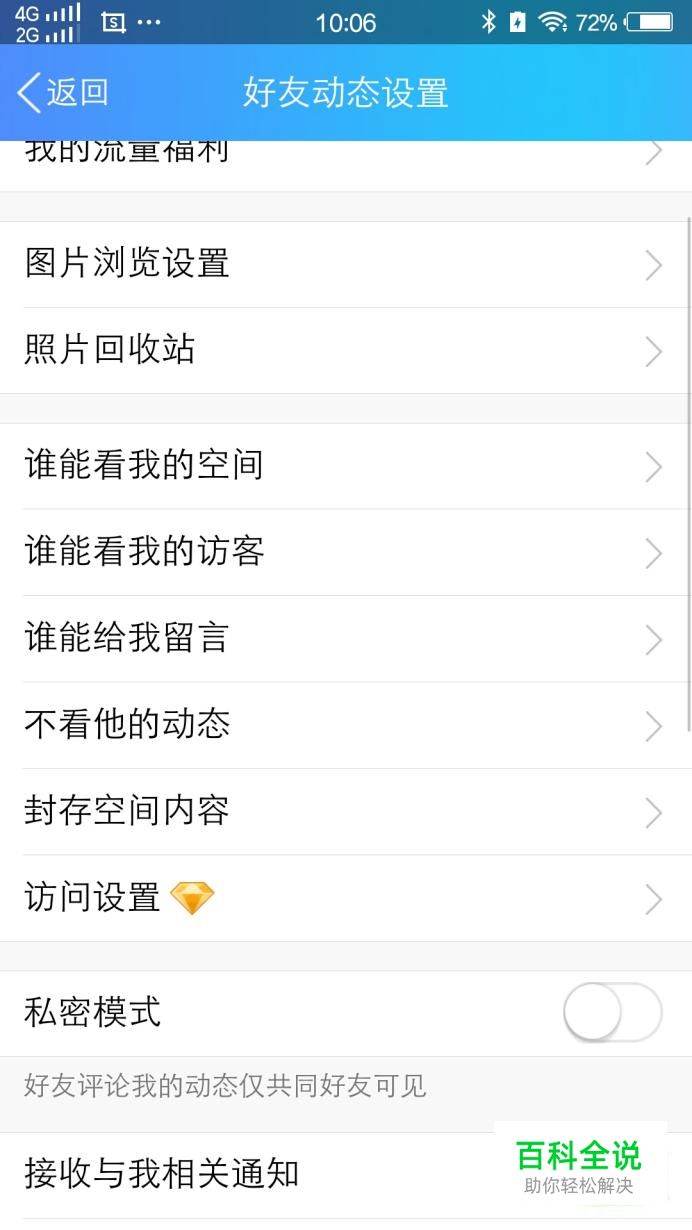Open 谁能看我的访客 settings
The height and width of the screenshot is (1230, 692).
click(346, 552)
